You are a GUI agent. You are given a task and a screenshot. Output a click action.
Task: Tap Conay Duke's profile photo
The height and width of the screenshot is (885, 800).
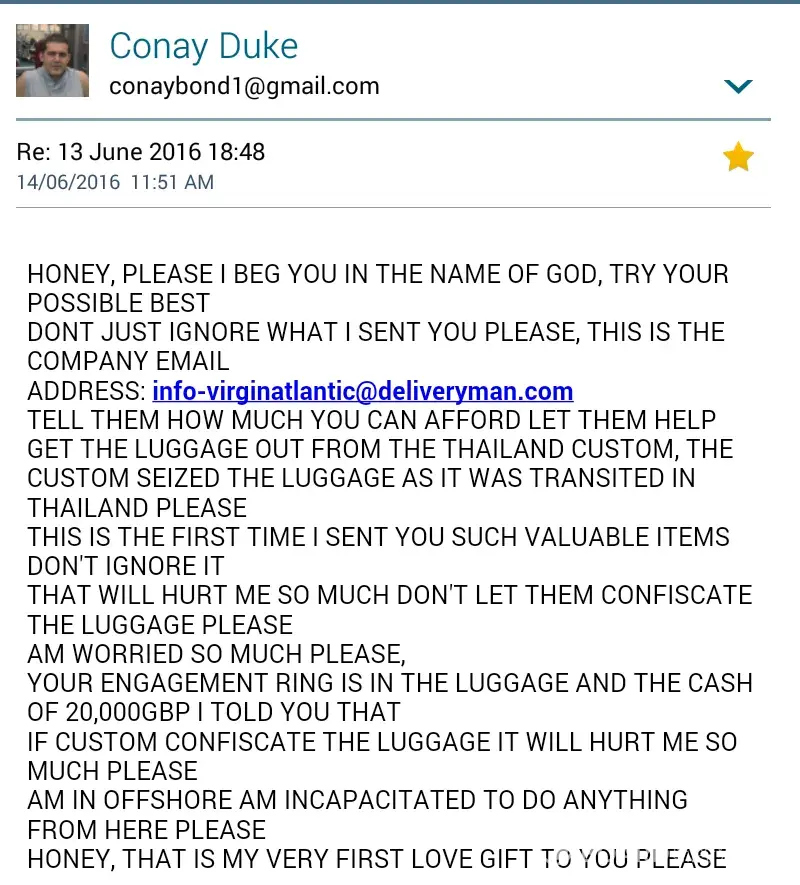[x=52, y=61]
